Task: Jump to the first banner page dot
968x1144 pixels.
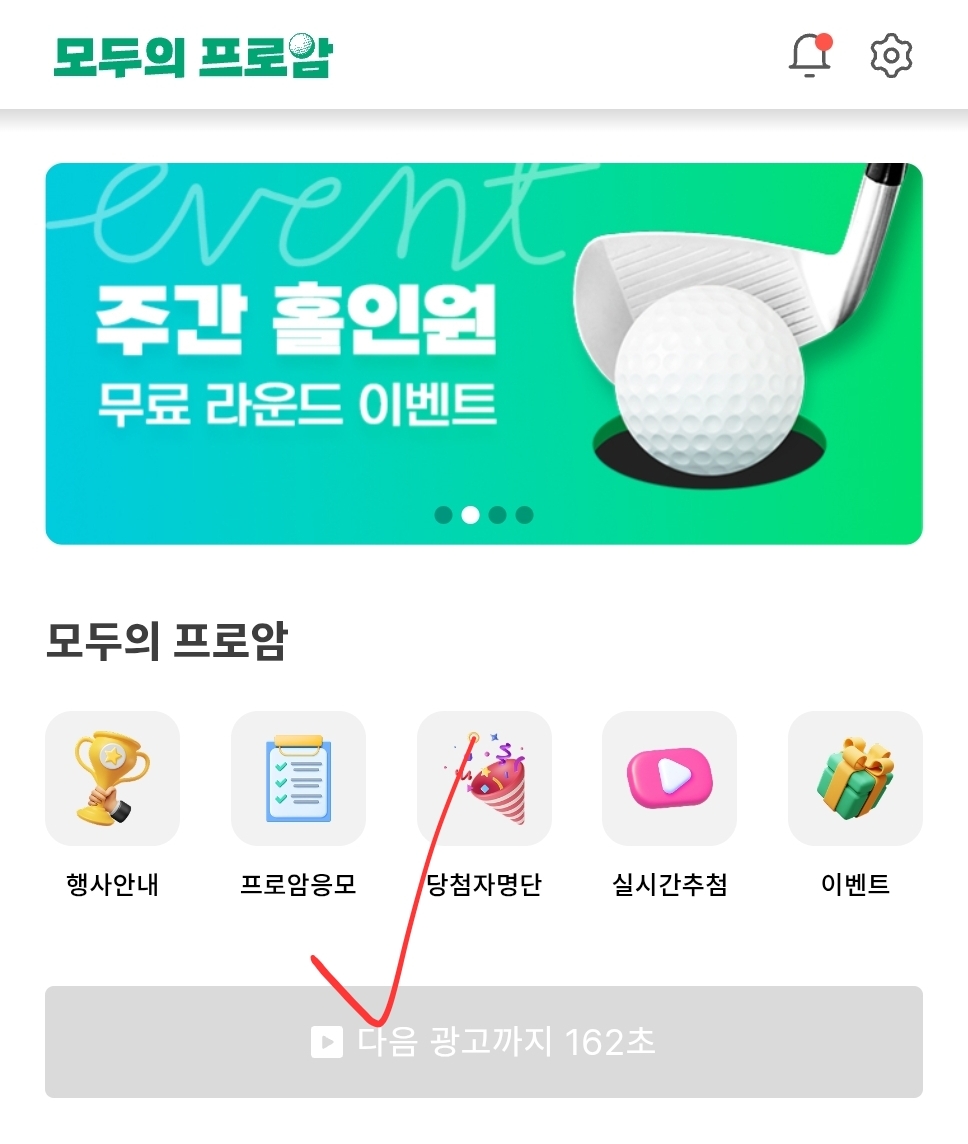Action: pos(443,515)
